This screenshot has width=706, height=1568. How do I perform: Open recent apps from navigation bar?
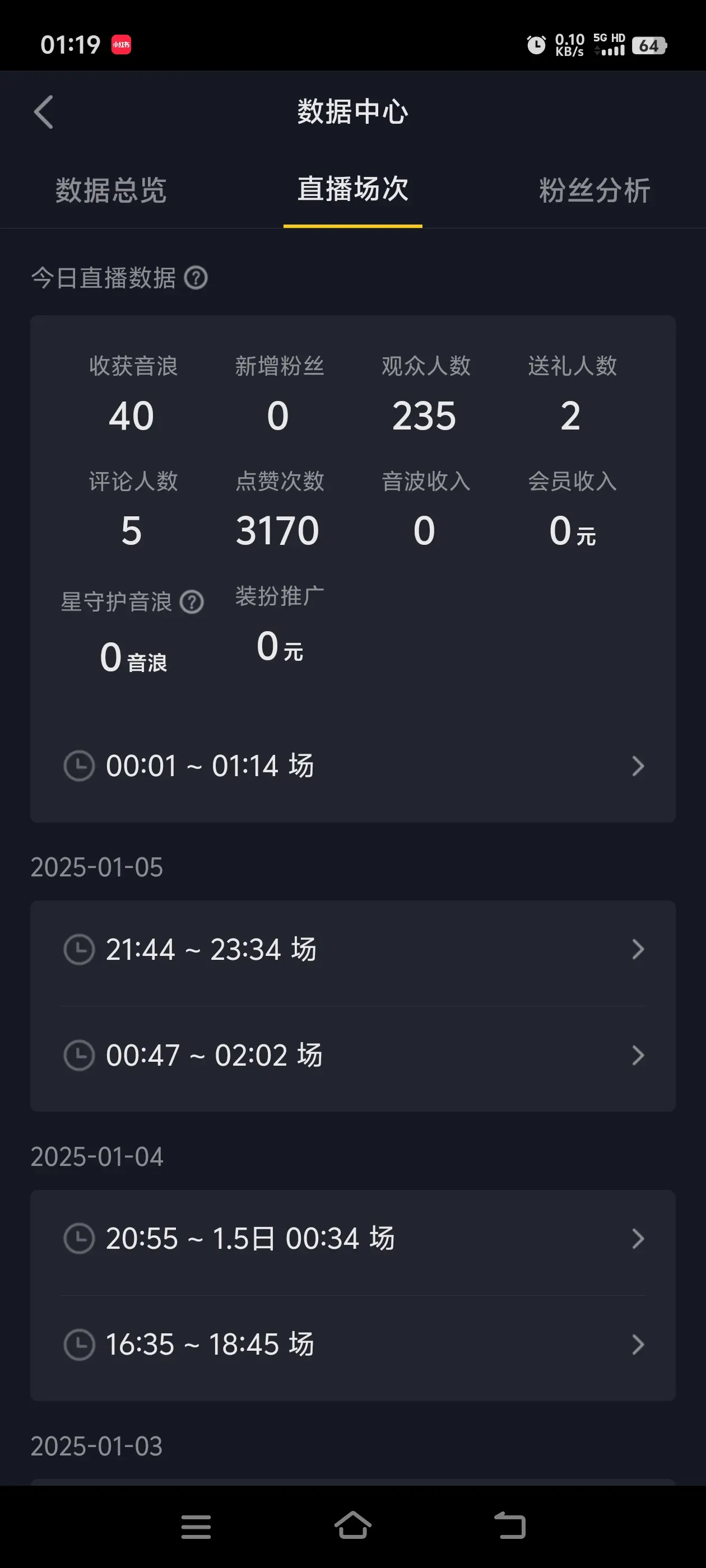click(196, 1527)
